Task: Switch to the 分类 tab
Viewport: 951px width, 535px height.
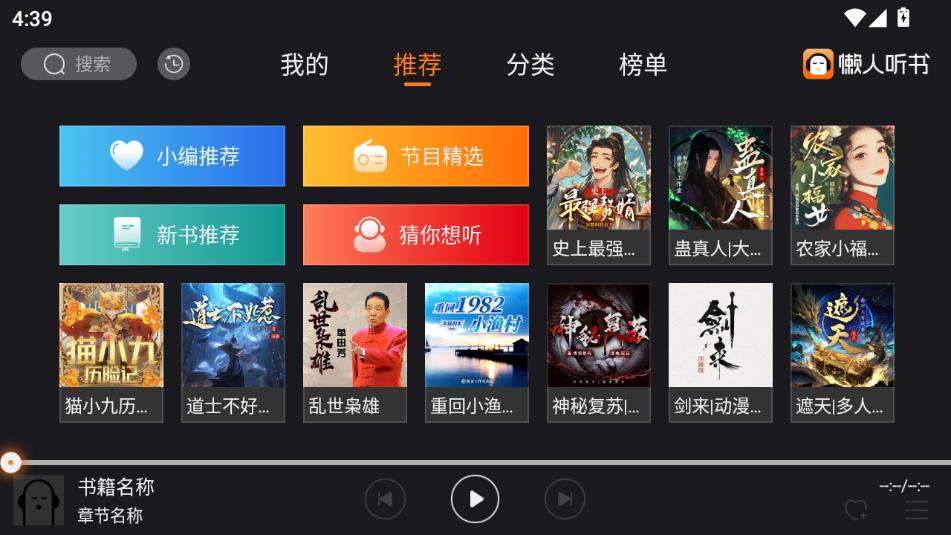Action: pos(530,65)
